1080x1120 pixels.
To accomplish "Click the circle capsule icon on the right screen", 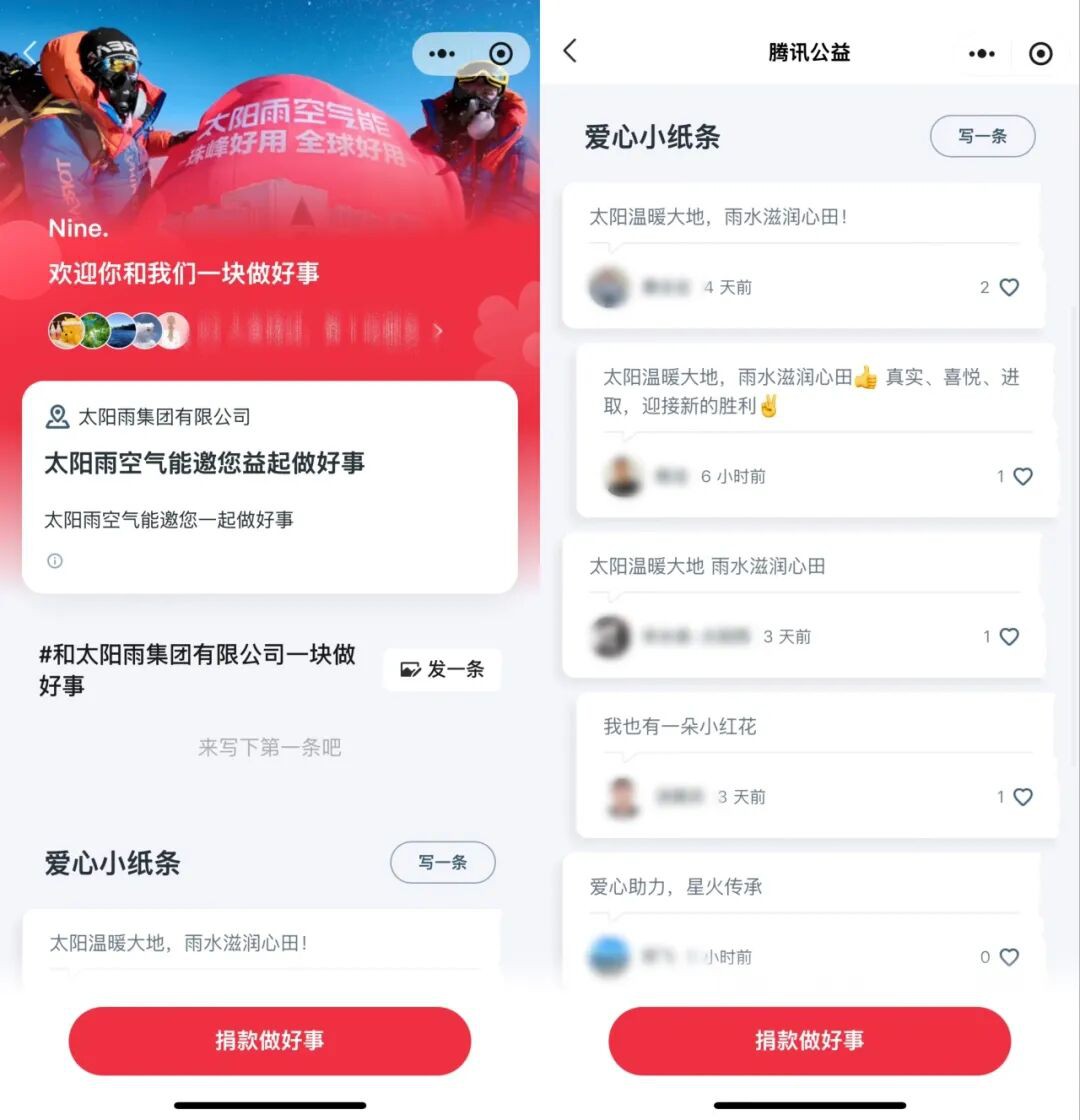I will pos(1040,53).
